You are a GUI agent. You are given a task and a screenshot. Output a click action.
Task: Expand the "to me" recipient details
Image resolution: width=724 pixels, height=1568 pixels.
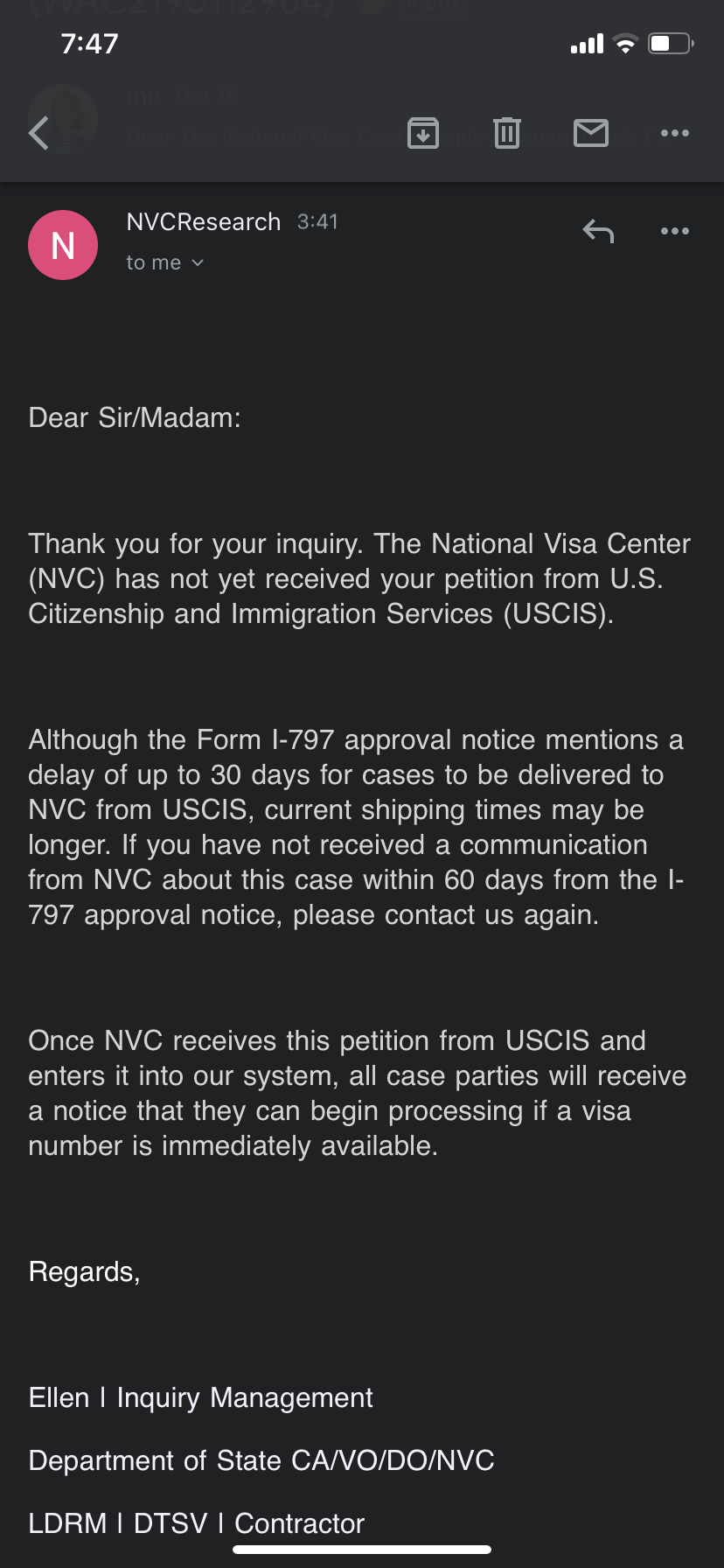pyautogui.click(x=164, y=262)
